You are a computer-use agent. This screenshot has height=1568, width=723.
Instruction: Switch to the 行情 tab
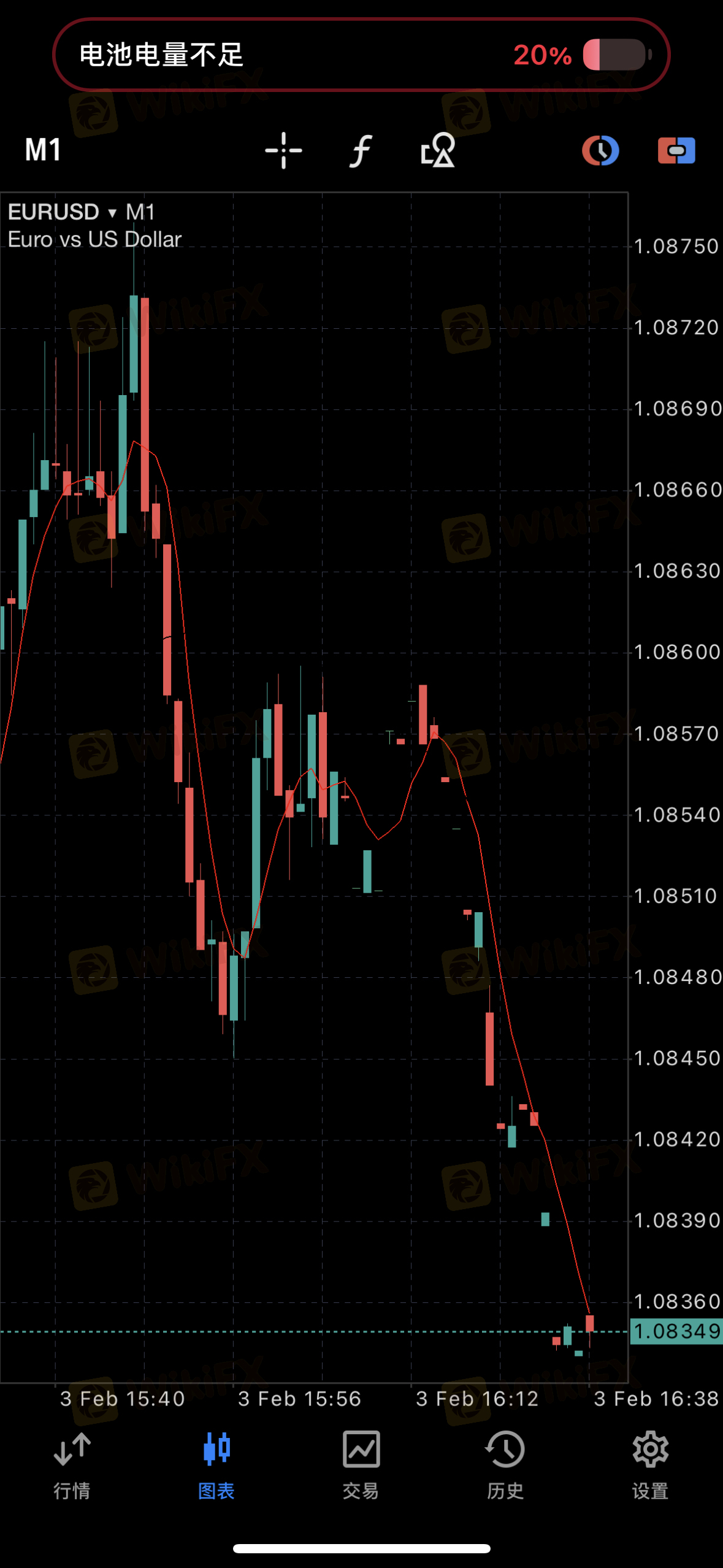coord(72,1466)
